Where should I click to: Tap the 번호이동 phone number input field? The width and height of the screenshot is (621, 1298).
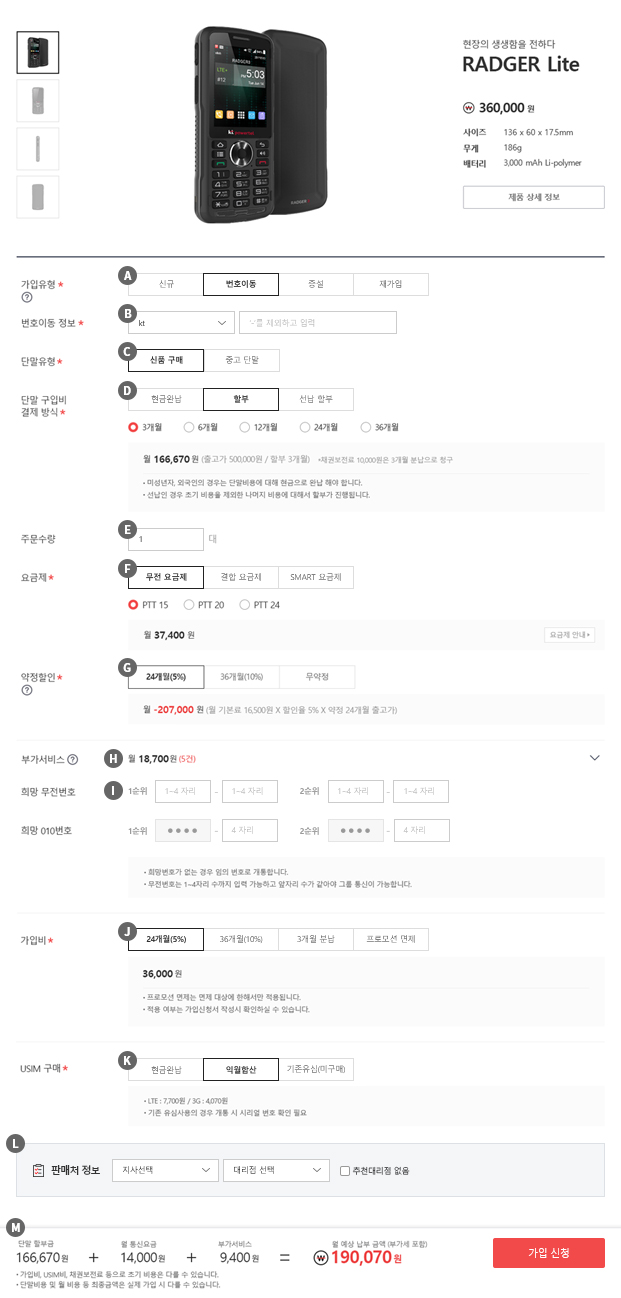(x=318, y=323)
